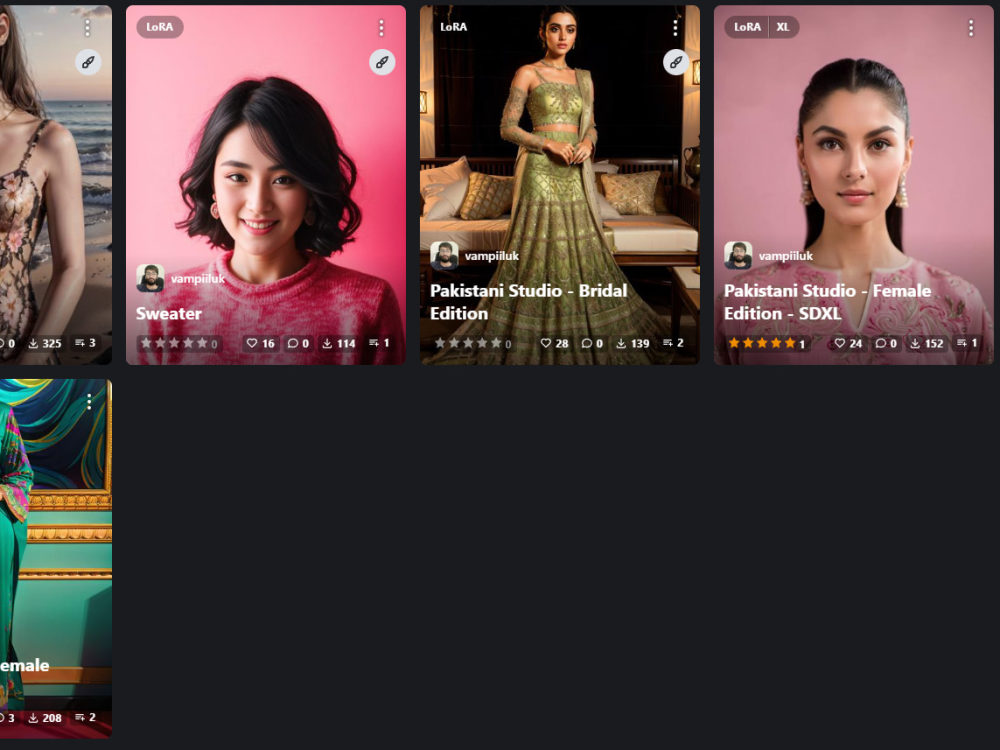Open the overflow menu on Sweater card
The width and height of the screenshot is (1000, 750).
[x=381, y=28]
